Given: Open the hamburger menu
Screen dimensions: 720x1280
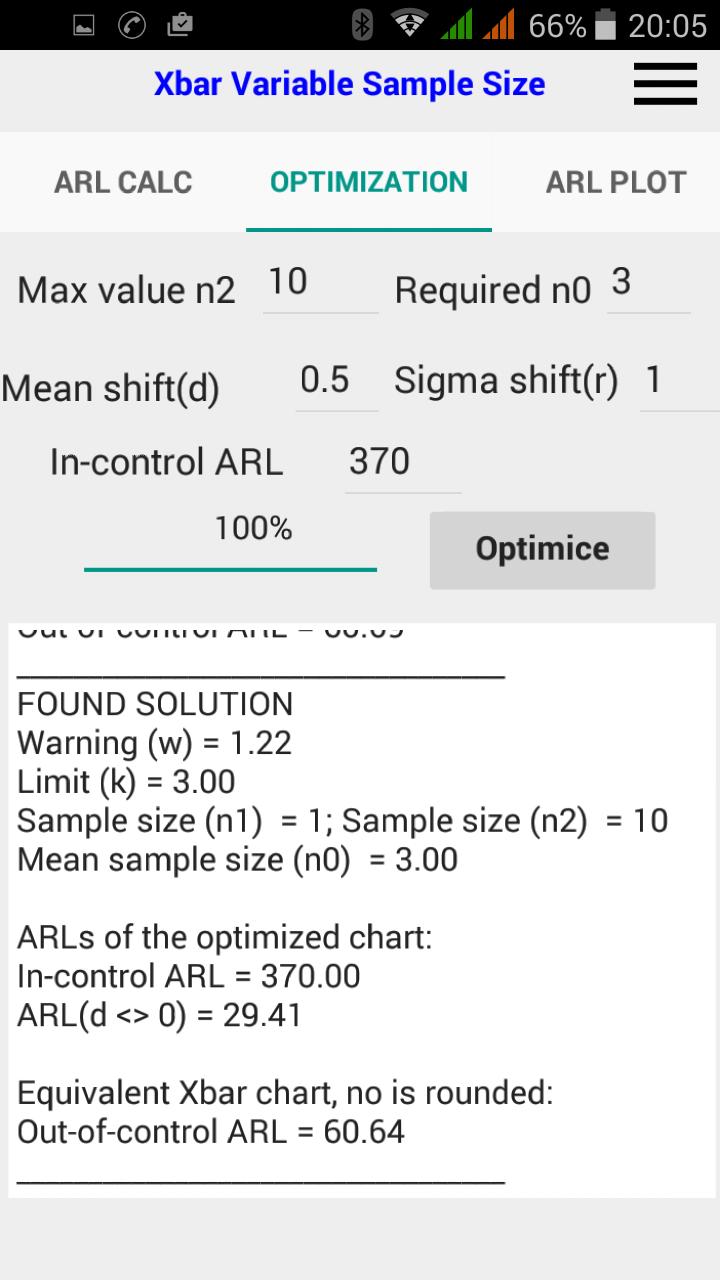Looking at the screenshot, I should (665, 84).
